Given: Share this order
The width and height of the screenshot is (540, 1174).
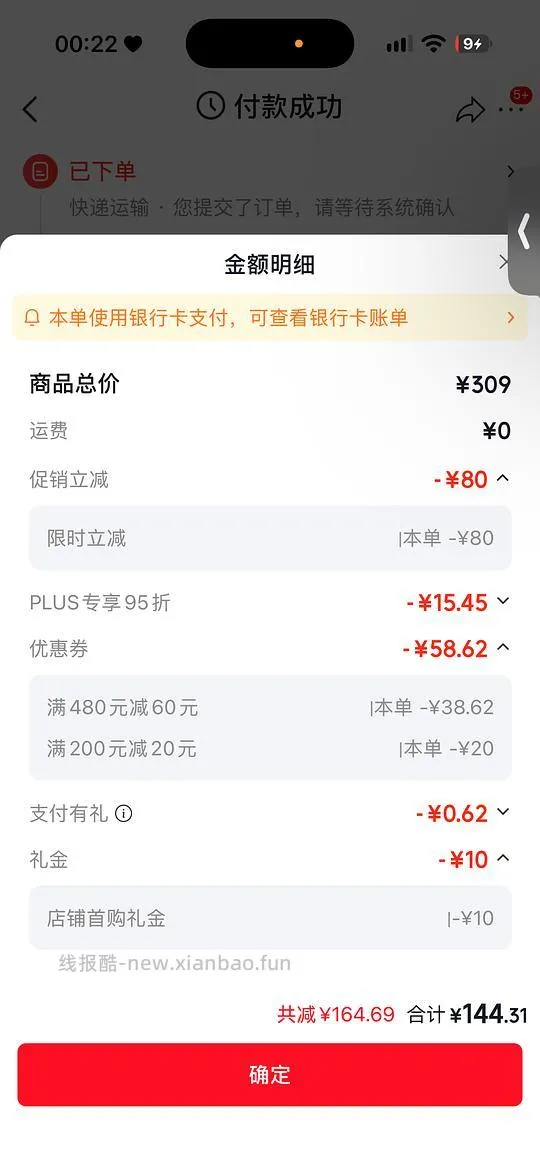Looking at the screenshot, I should [470, 110].
